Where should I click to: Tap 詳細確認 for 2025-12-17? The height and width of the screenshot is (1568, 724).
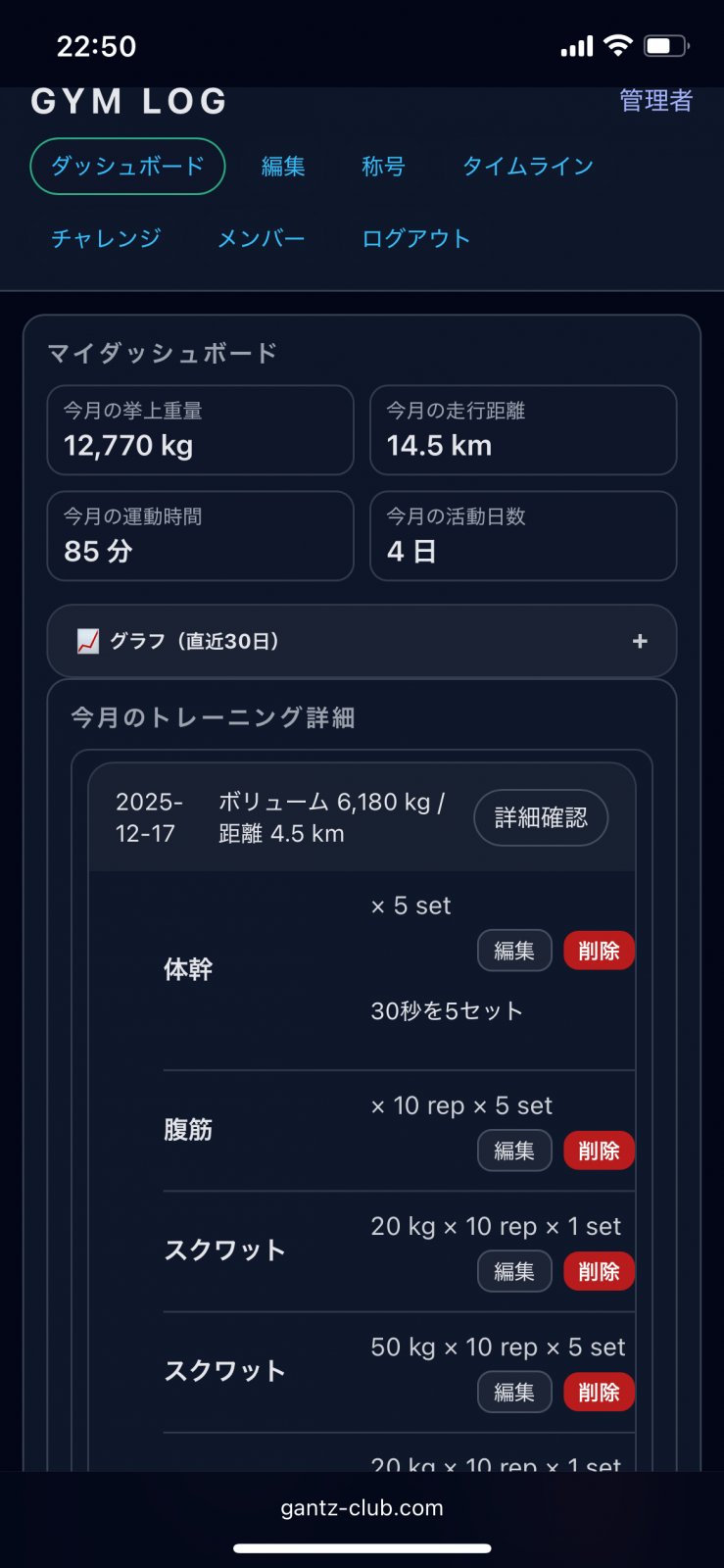coord(541,817)
